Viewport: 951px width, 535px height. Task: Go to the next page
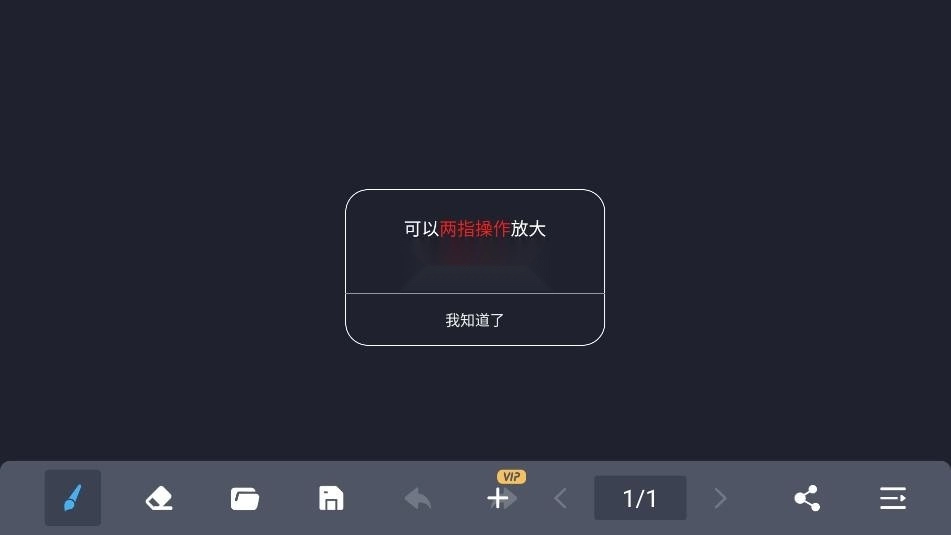point(720,498)
